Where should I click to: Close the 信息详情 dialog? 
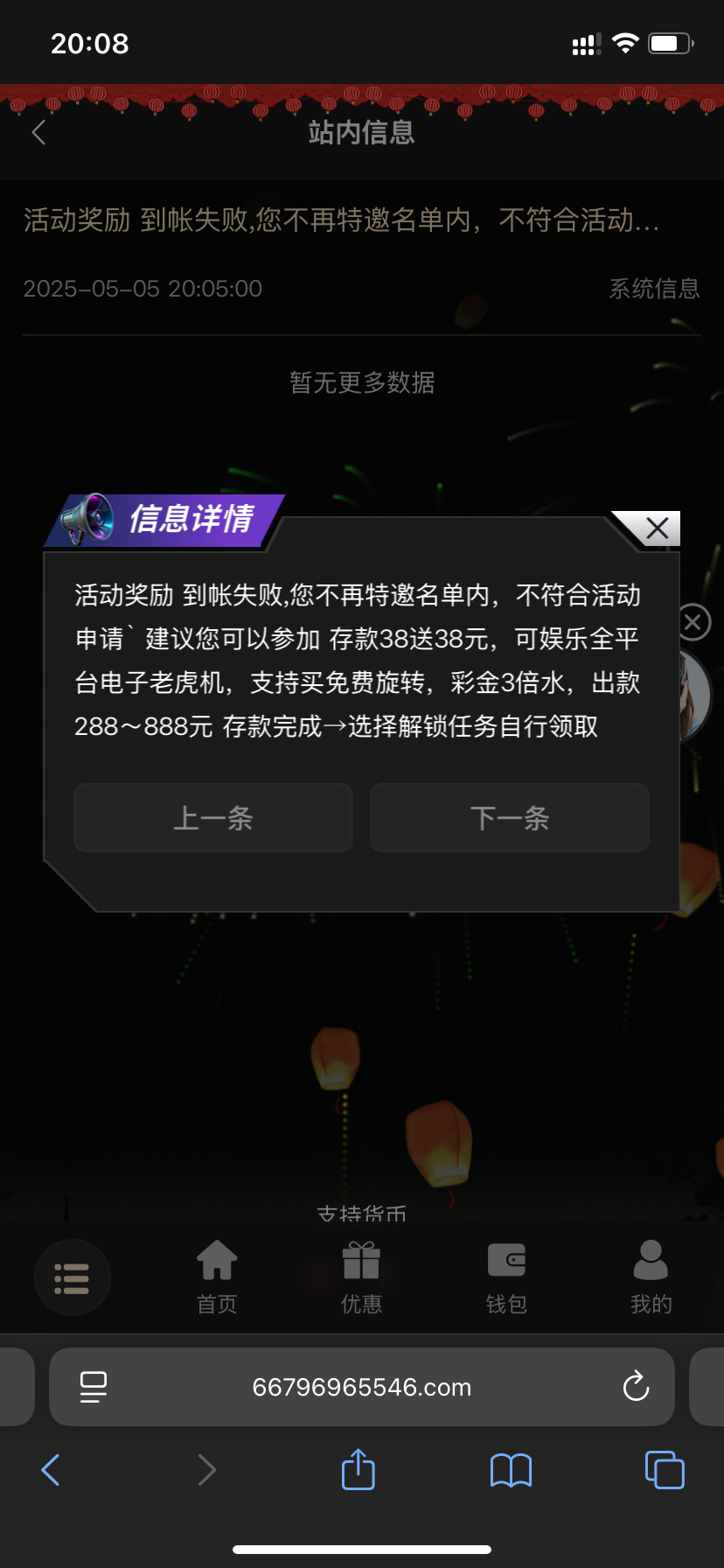point(657,528)
